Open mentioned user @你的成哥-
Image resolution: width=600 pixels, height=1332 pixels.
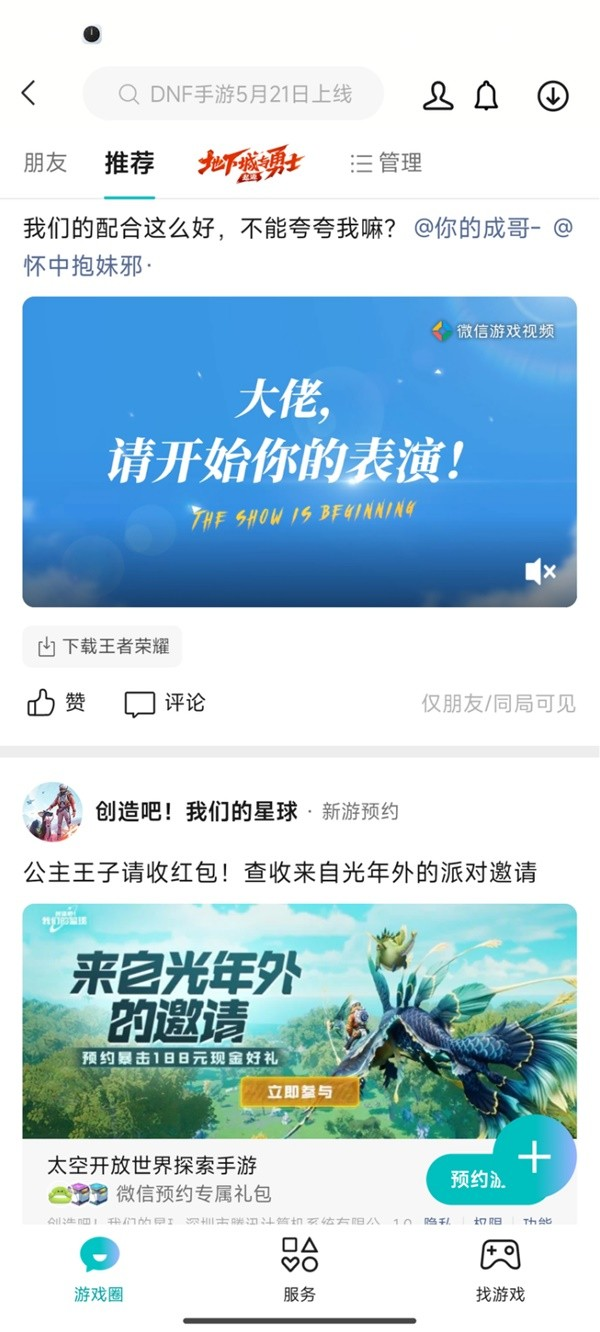(477, 228)
